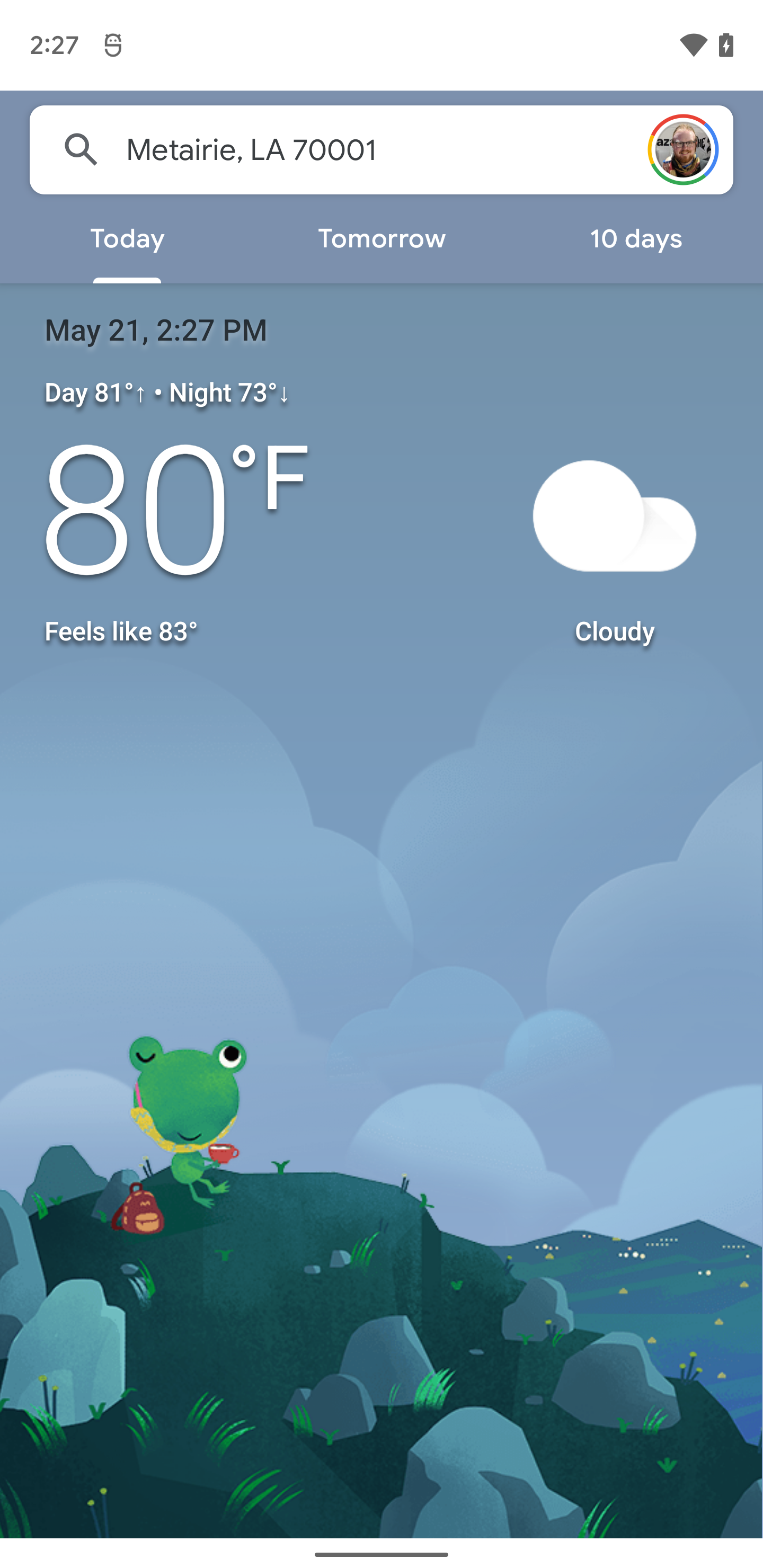Tap the battery charging indicator
This screenshot has width=763, height=1568.
pyautogui.click(x=726, y=44)
